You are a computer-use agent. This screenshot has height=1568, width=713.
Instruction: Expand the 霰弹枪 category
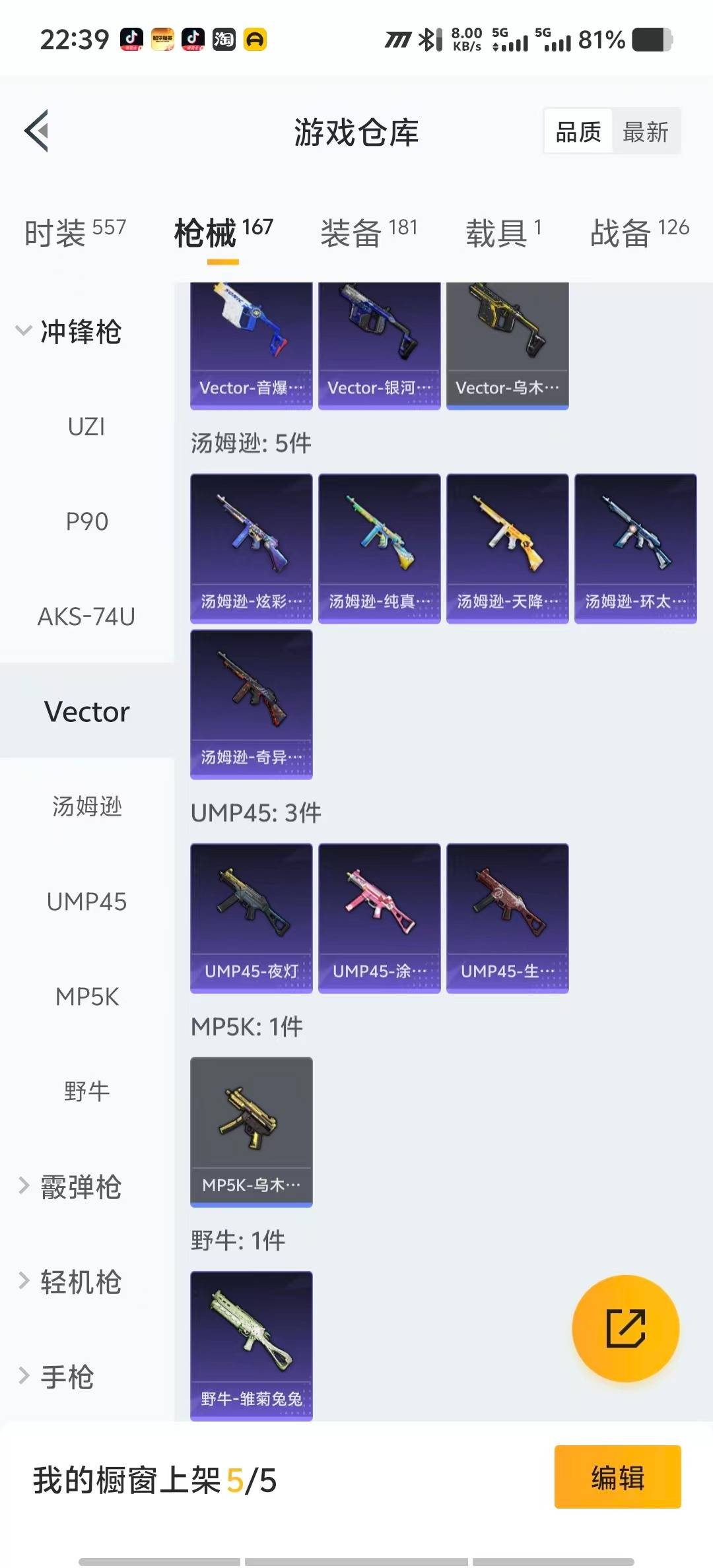pos(79,1187)
